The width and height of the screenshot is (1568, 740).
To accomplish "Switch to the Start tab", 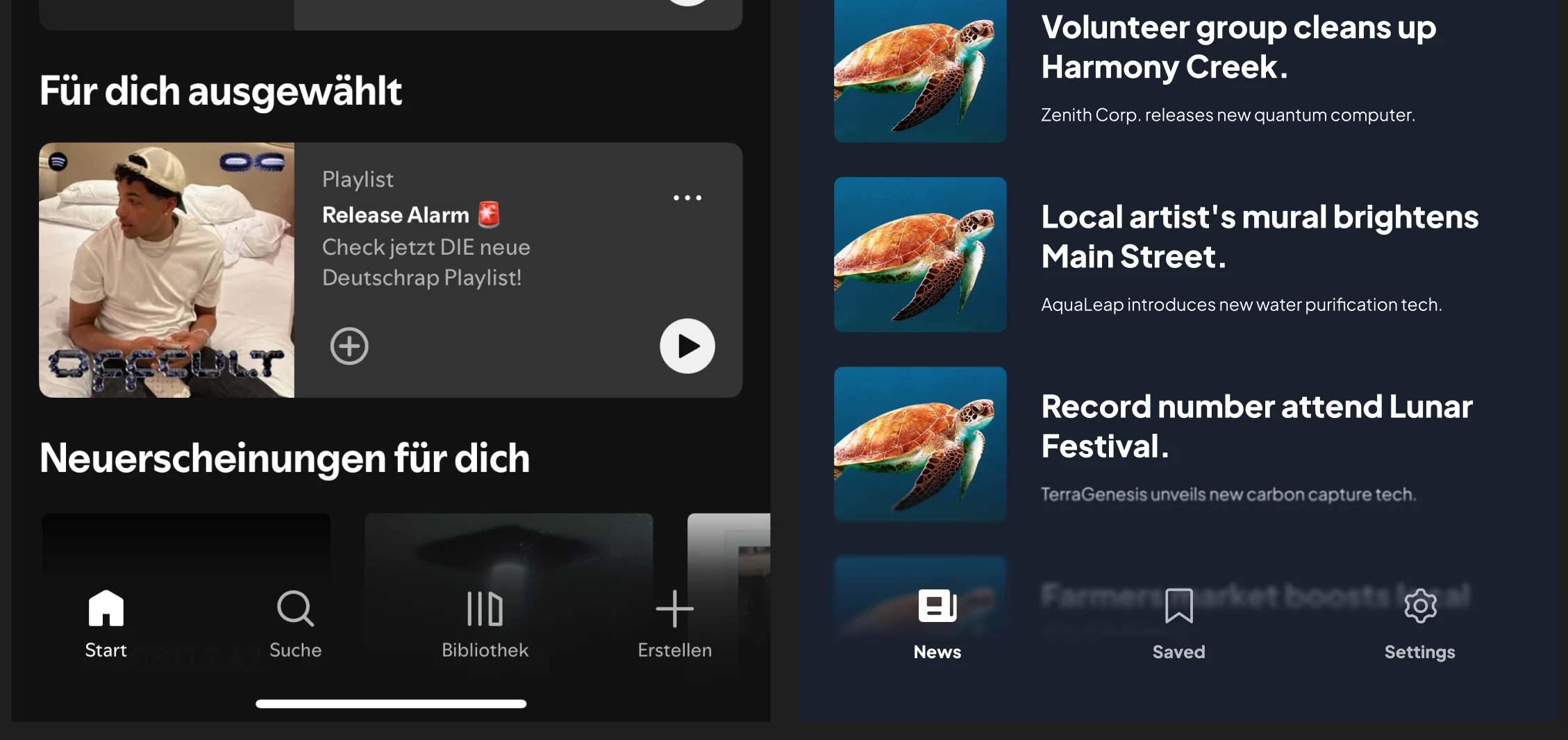I will point(106,623).
